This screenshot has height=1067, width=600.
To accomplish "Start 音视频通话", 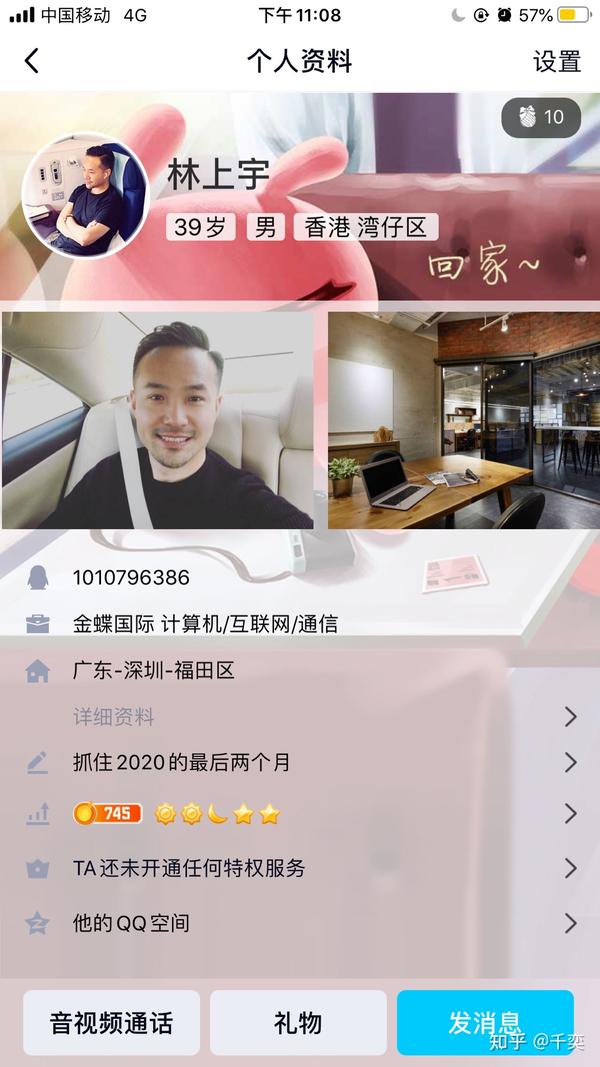I will click(112, 1023).
